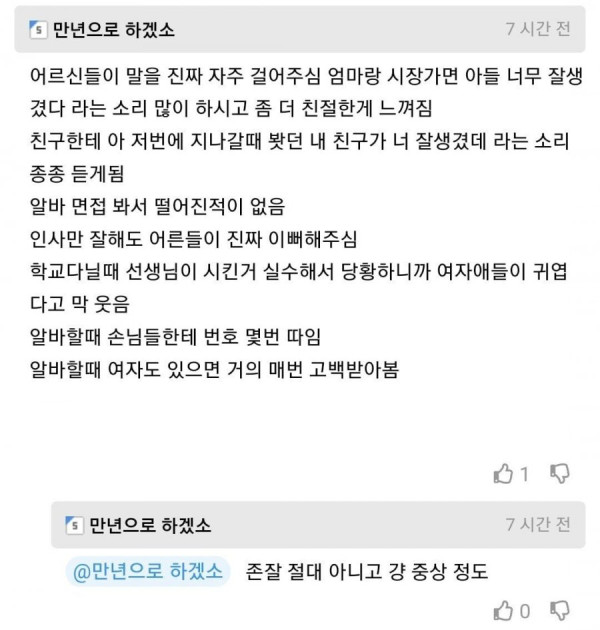The width and height of the screenshot is (600, 630).
Task: Dislike the reply about 강 중상 정도
Action: [x=561, y=610]
